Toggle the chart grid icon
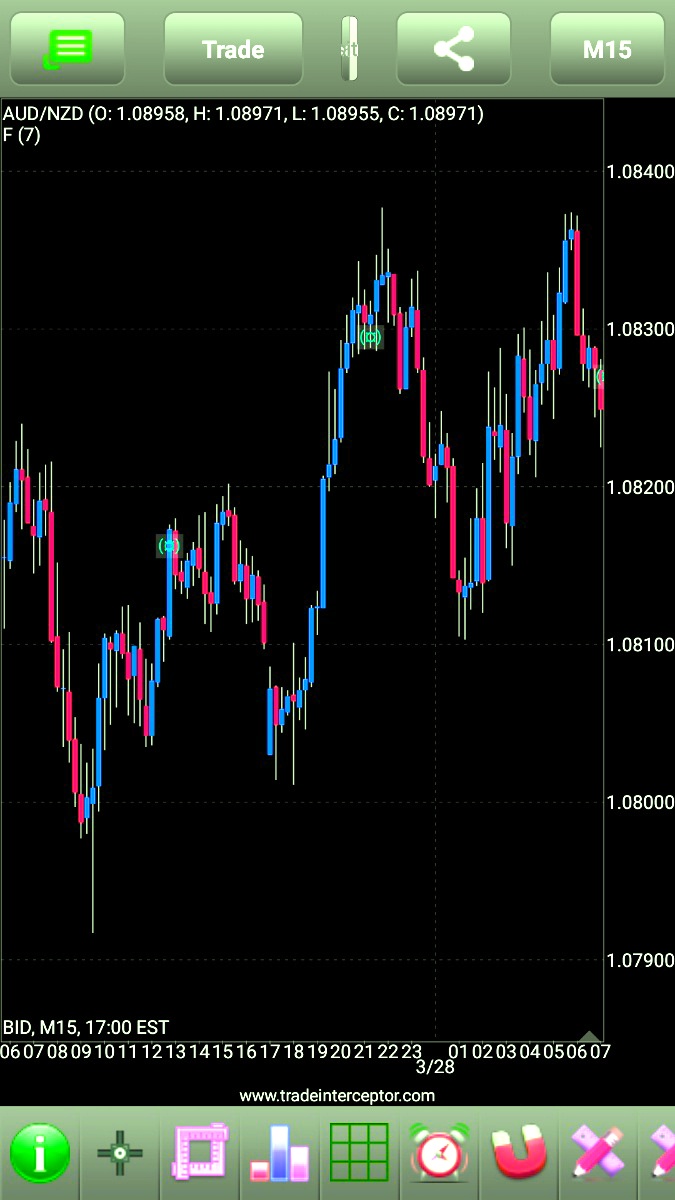The image size is (675, 1200). pyautogui.click(x=359, y=1153)
